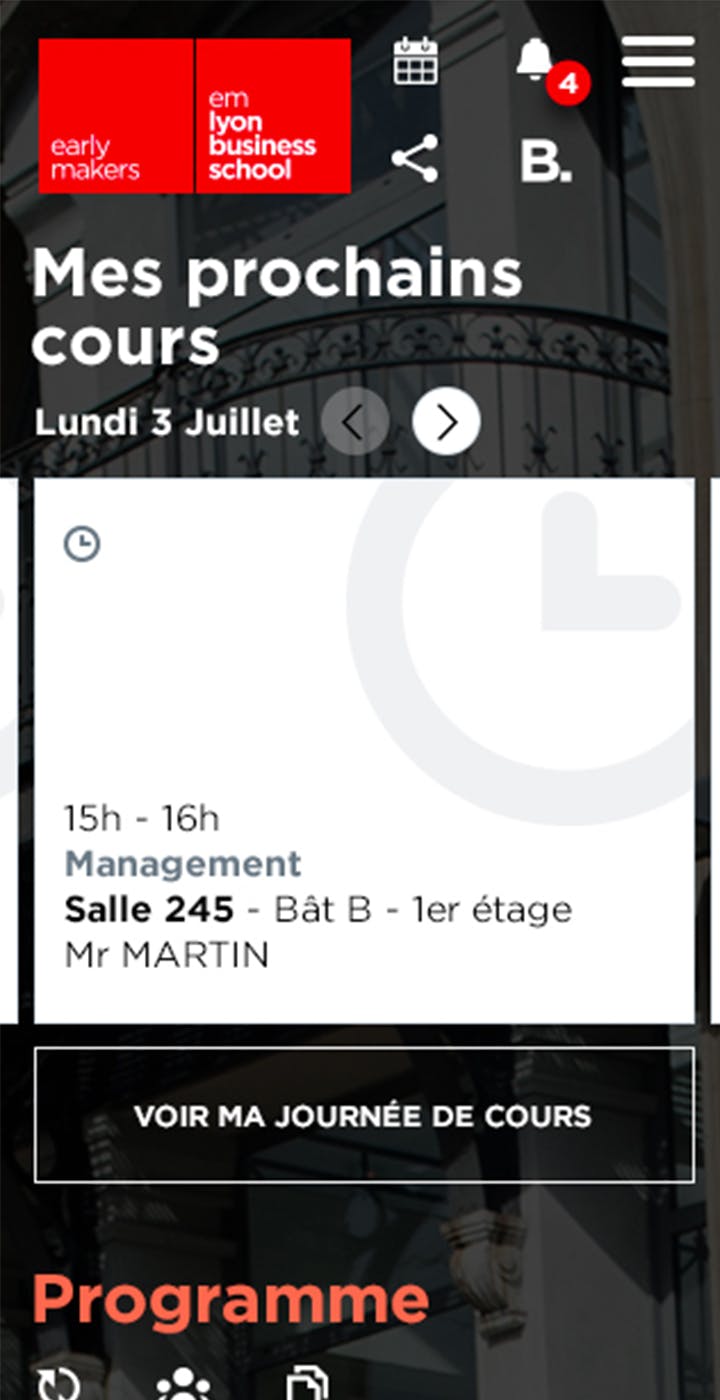
Task: Go to the previous day
Action: pos(355,422)
